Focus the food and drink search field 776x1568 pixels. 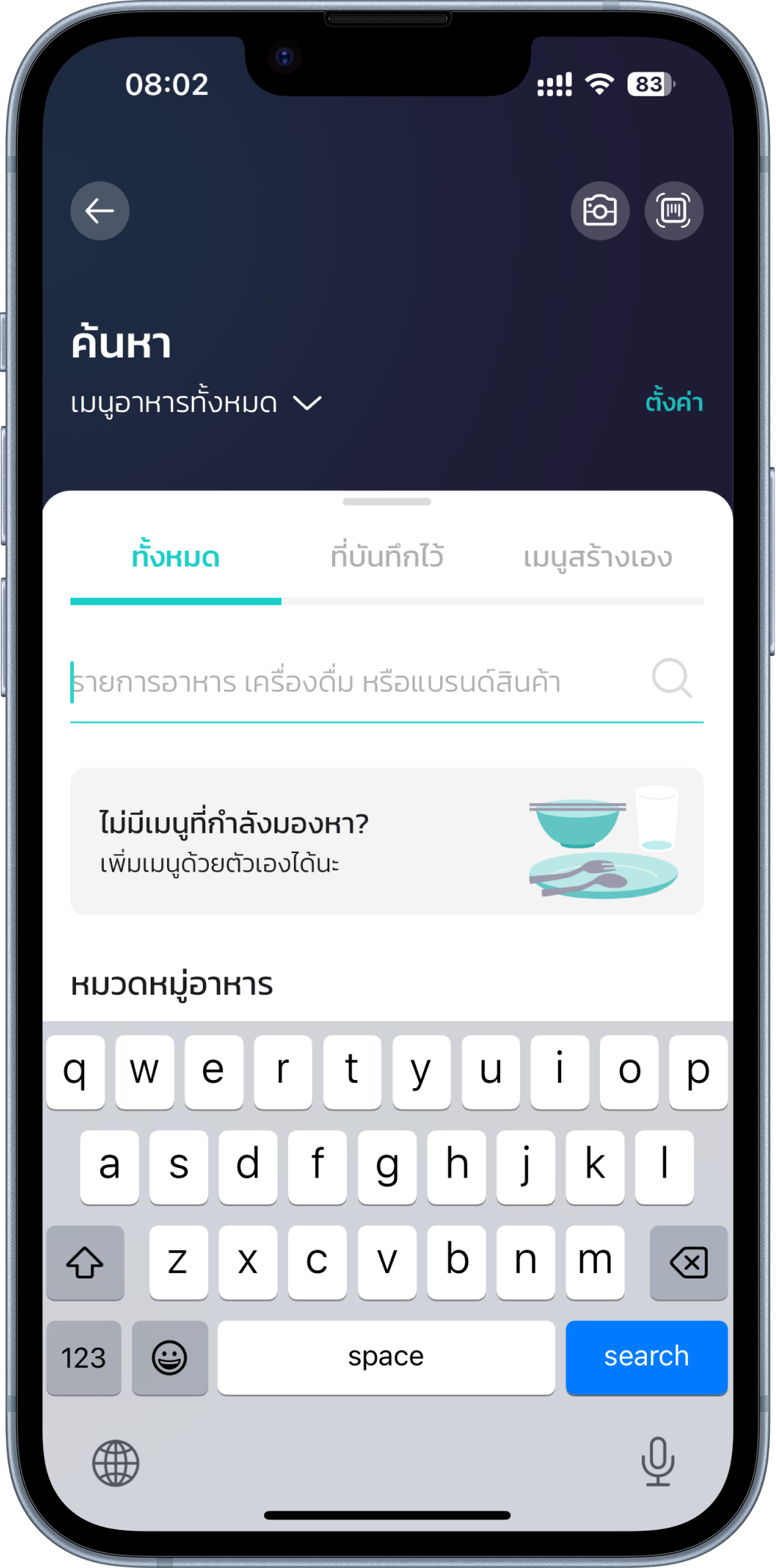point(351,682)
